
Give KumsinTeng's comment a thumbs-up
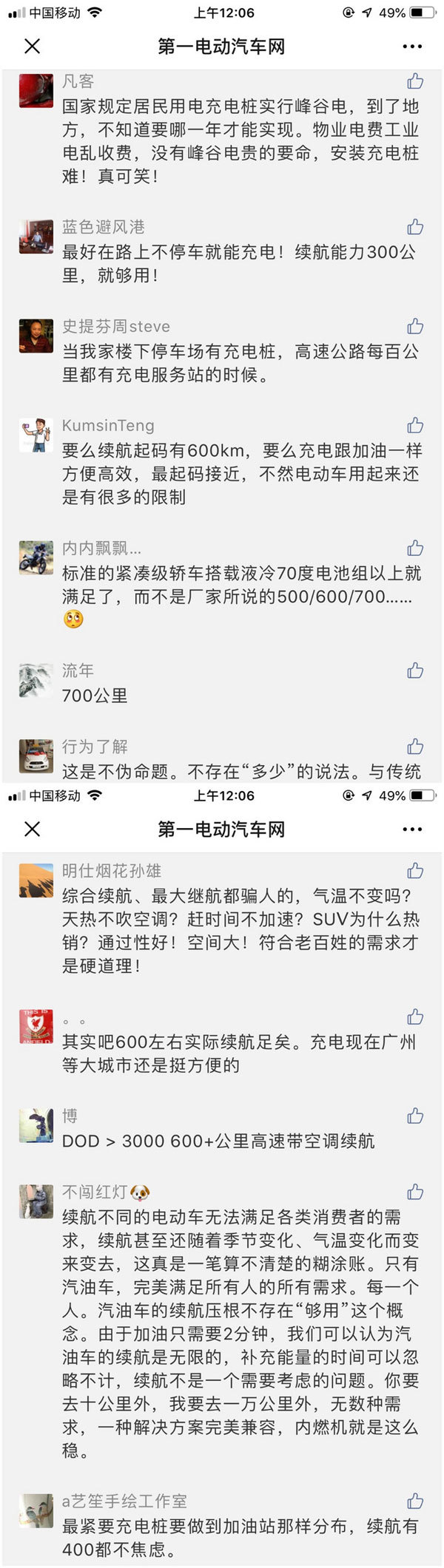point(415,425)
